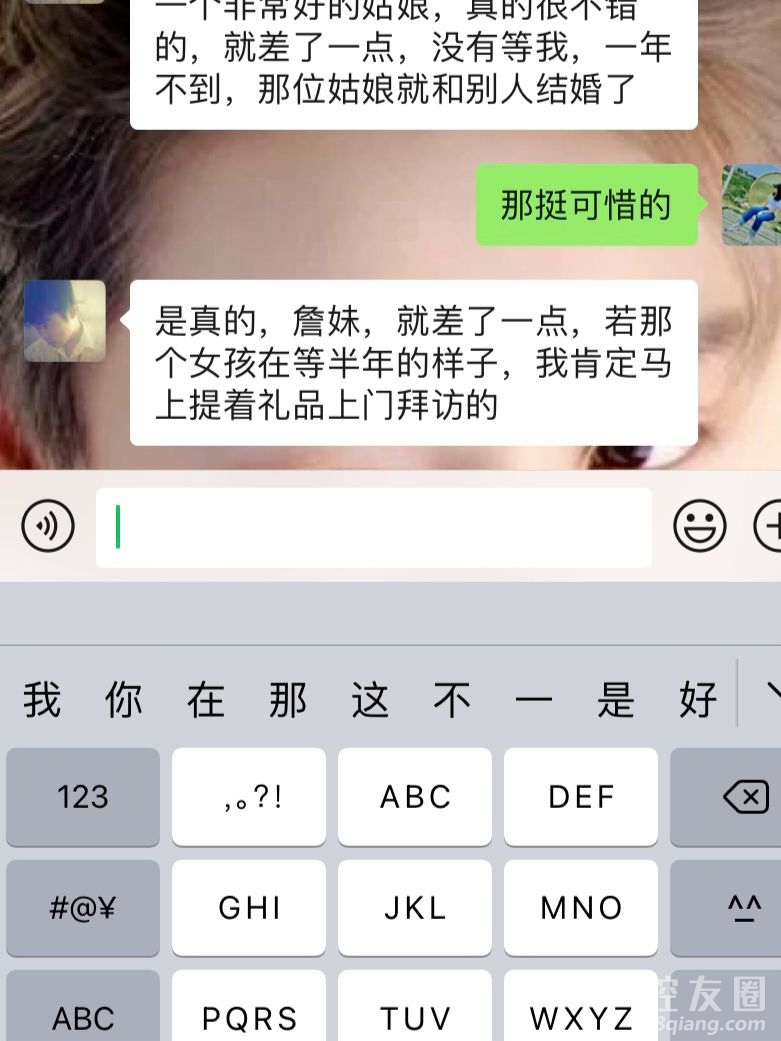Tap the #@¥ symbols key
Image resolution: width=781 pixels, height=1041 pixels.
click(x=83, y=908)
